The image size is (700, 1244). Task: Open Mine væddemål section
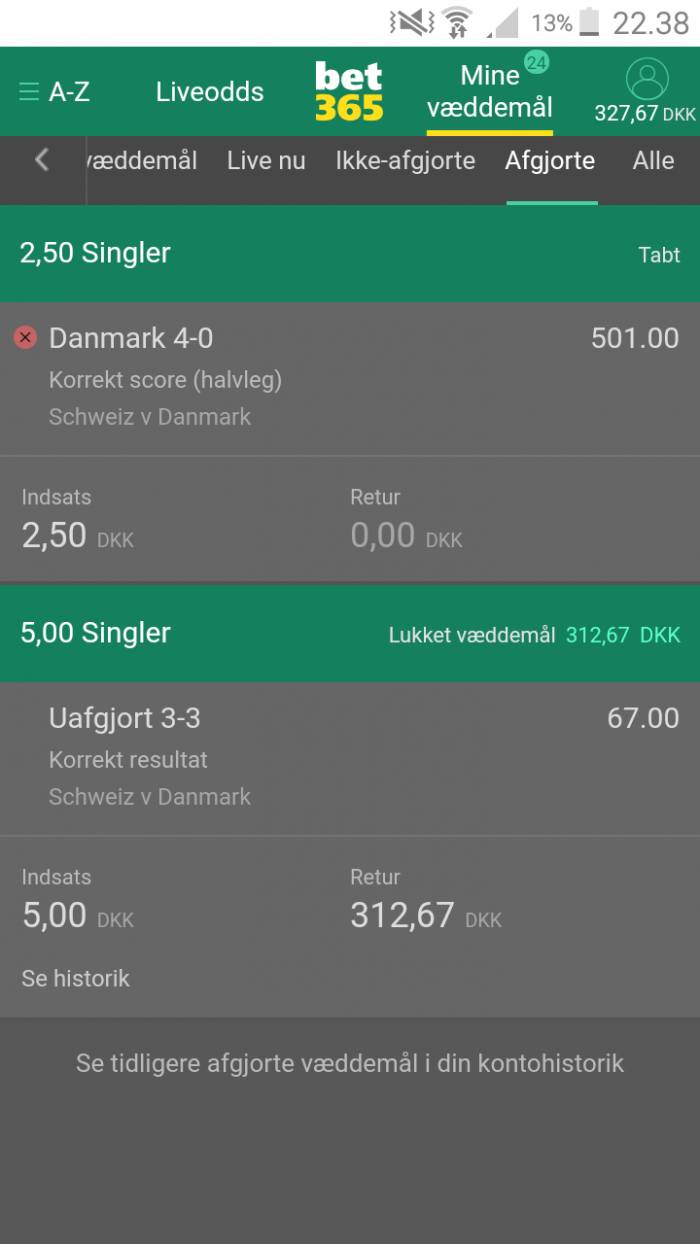[x=490, y=91]
